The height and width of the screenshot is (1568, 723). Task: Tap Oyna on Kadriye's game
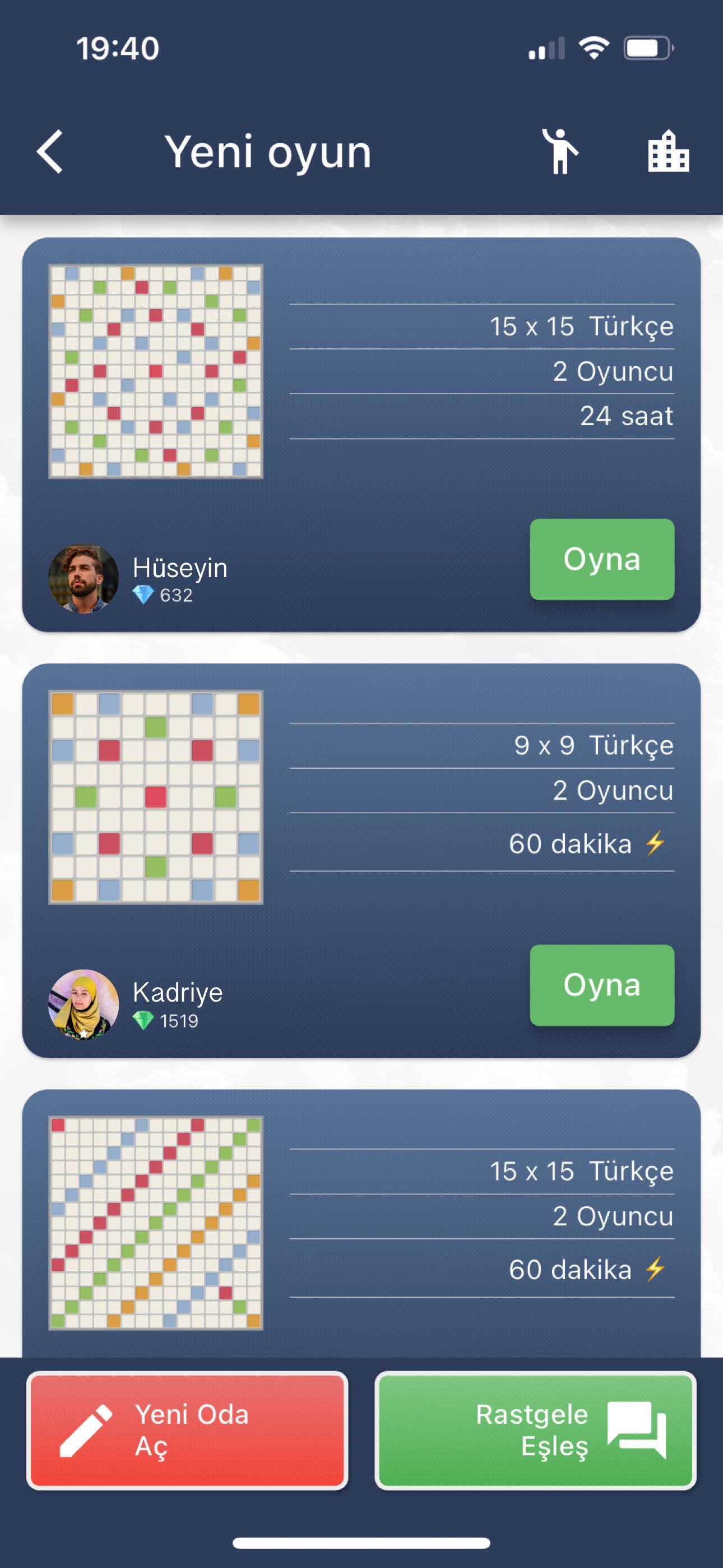point(602,985)
